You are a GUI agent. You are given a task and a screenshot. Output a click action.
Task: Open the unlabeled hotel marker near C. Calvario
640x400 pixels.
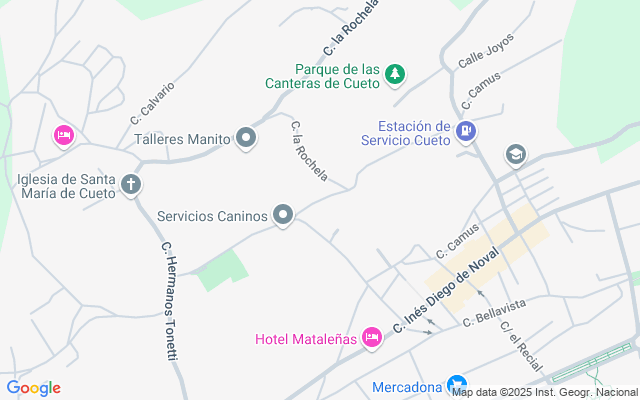tap(63, 135)
